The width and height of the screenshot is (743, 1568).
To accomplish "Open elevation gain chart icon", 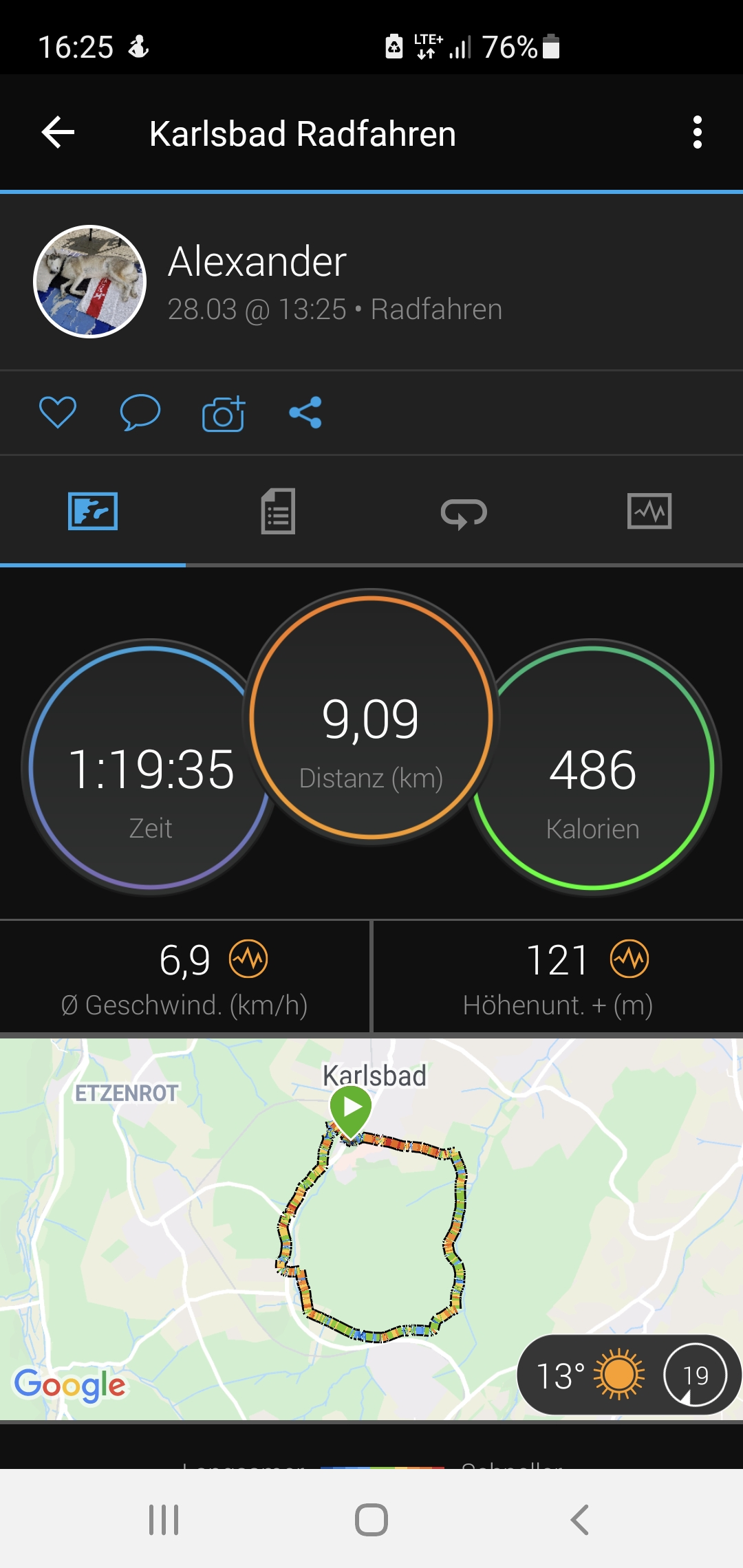I will [x=629, y=959].
